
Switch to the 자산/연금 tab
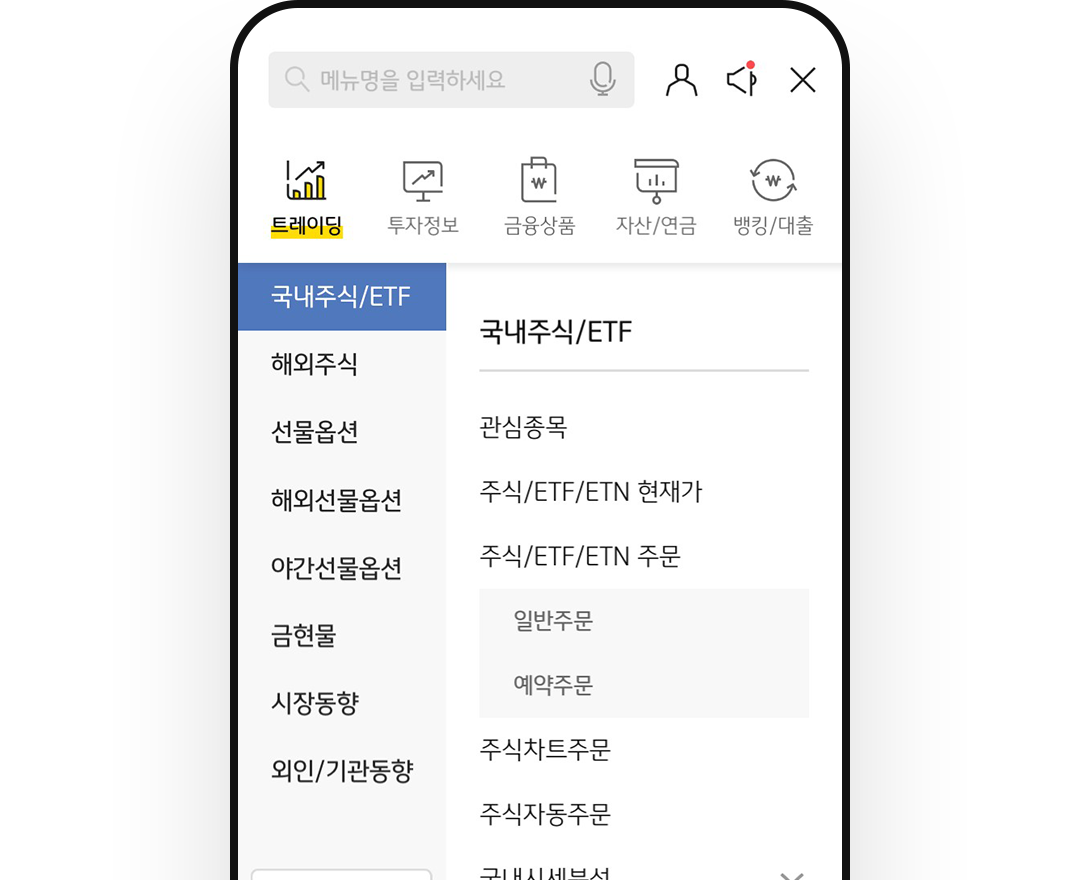click(656, 198)
